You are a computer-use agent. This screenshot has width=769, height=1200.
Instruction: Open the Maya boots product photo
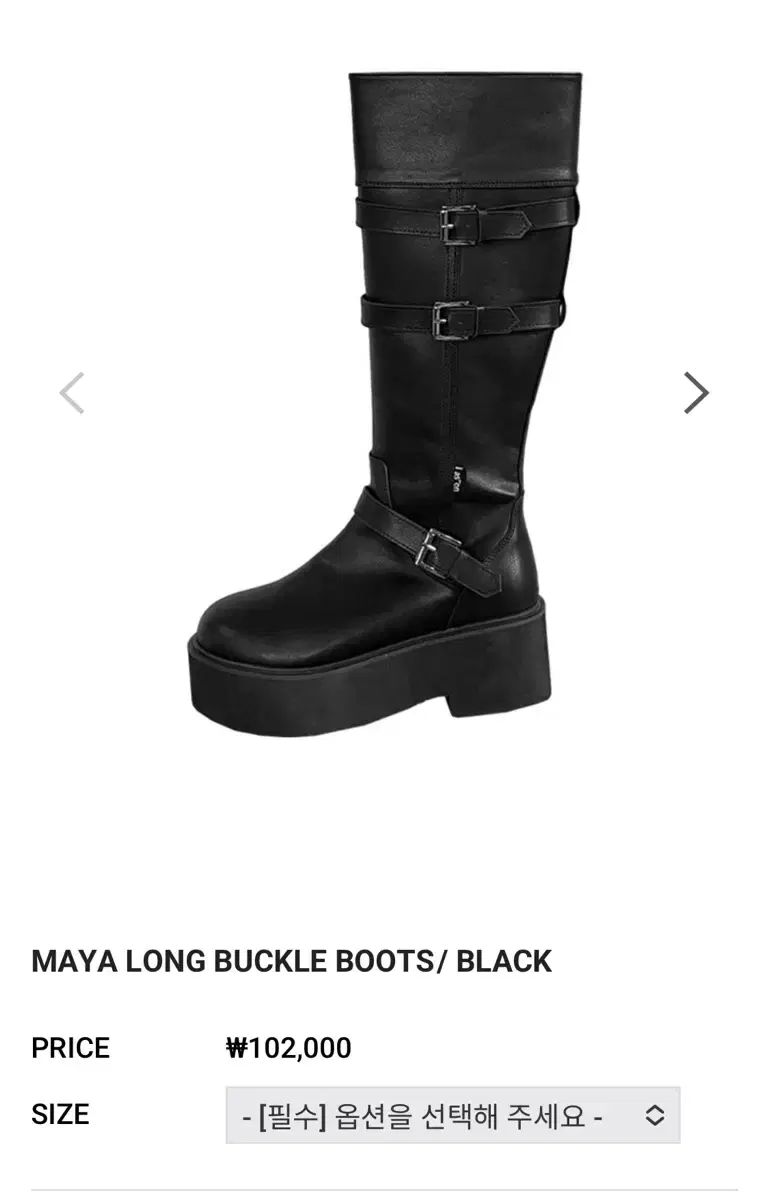point(384,400)
